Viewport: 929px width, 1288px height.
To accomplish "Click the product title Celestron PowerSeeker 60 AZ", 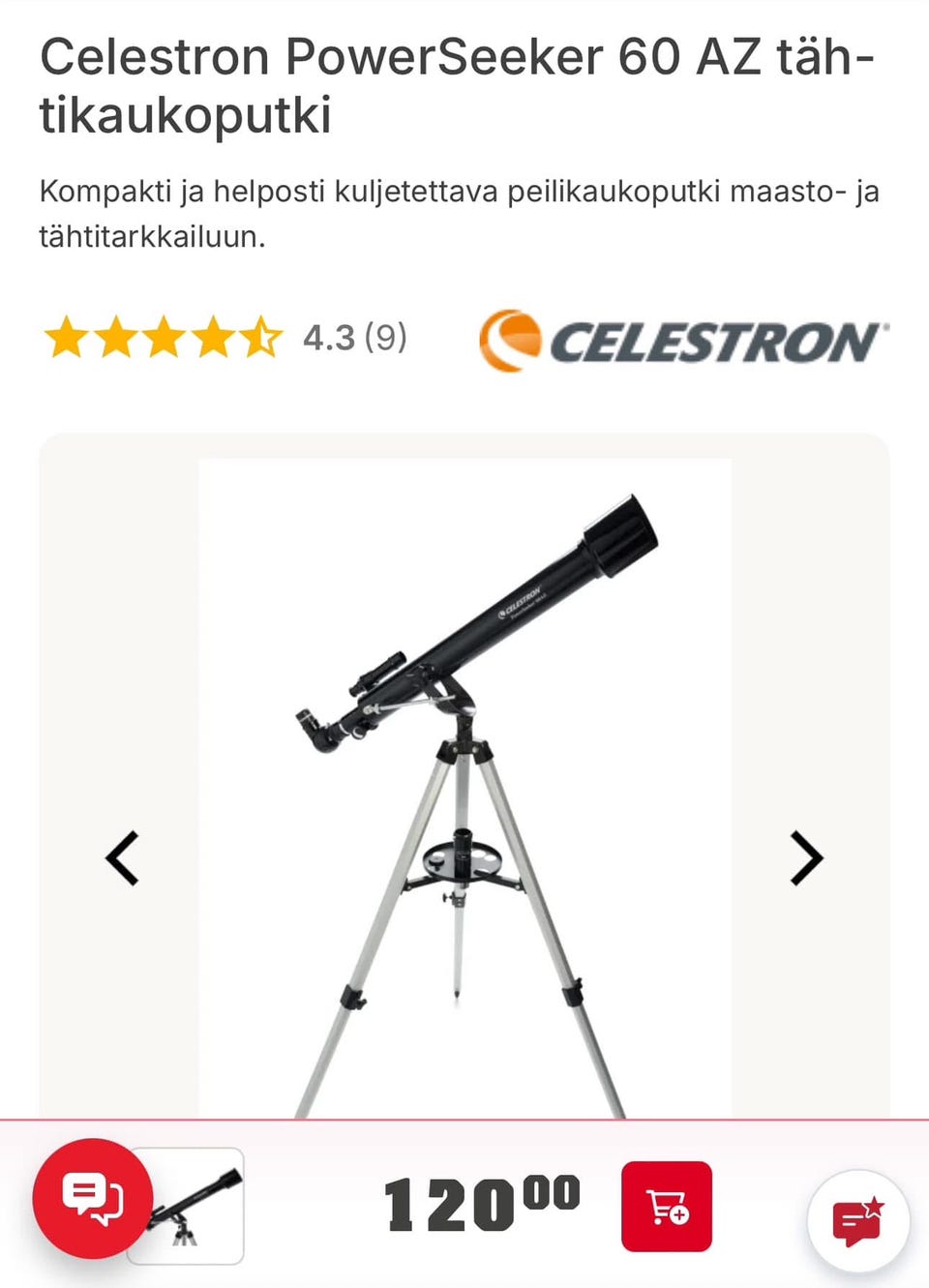I will point(387,82).
